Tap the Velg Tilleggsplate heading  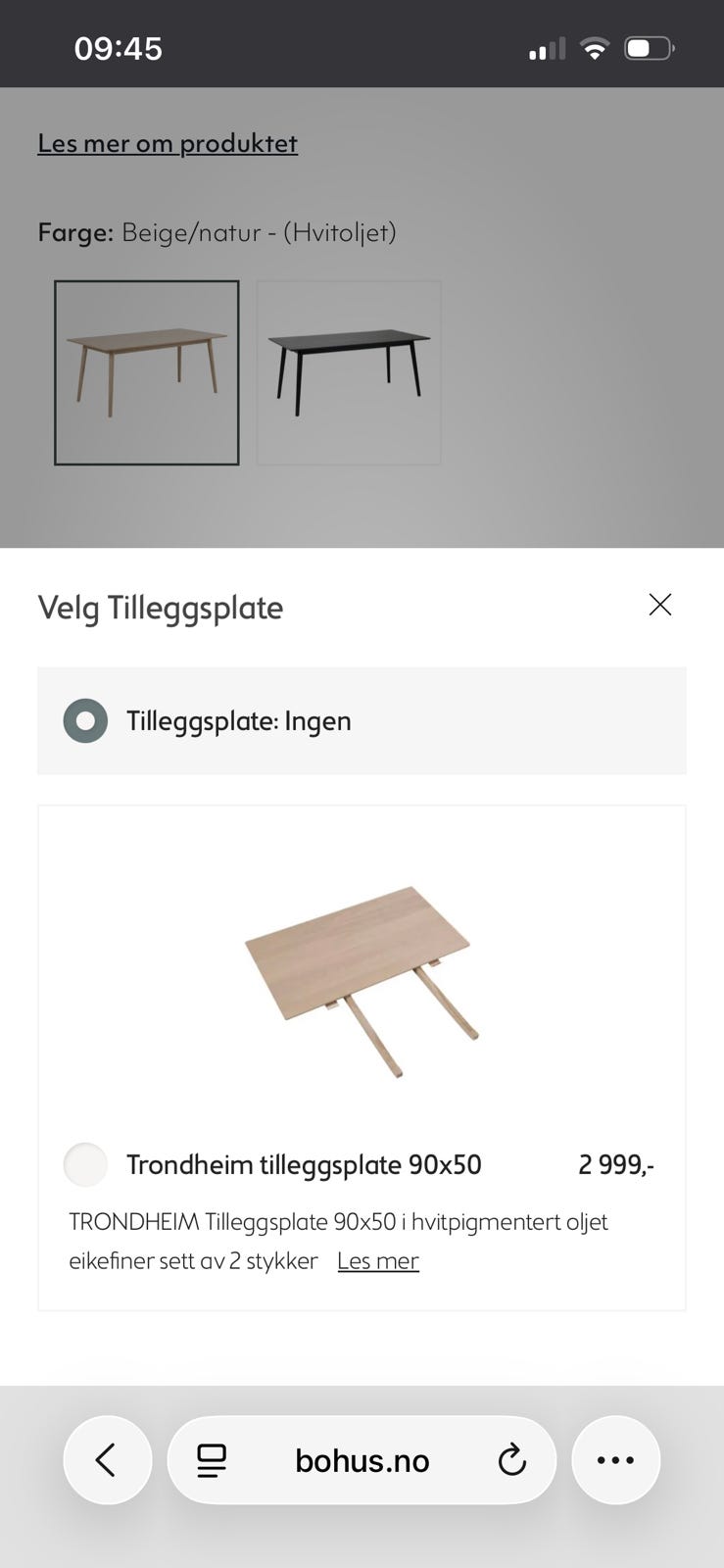click(160, 607)
